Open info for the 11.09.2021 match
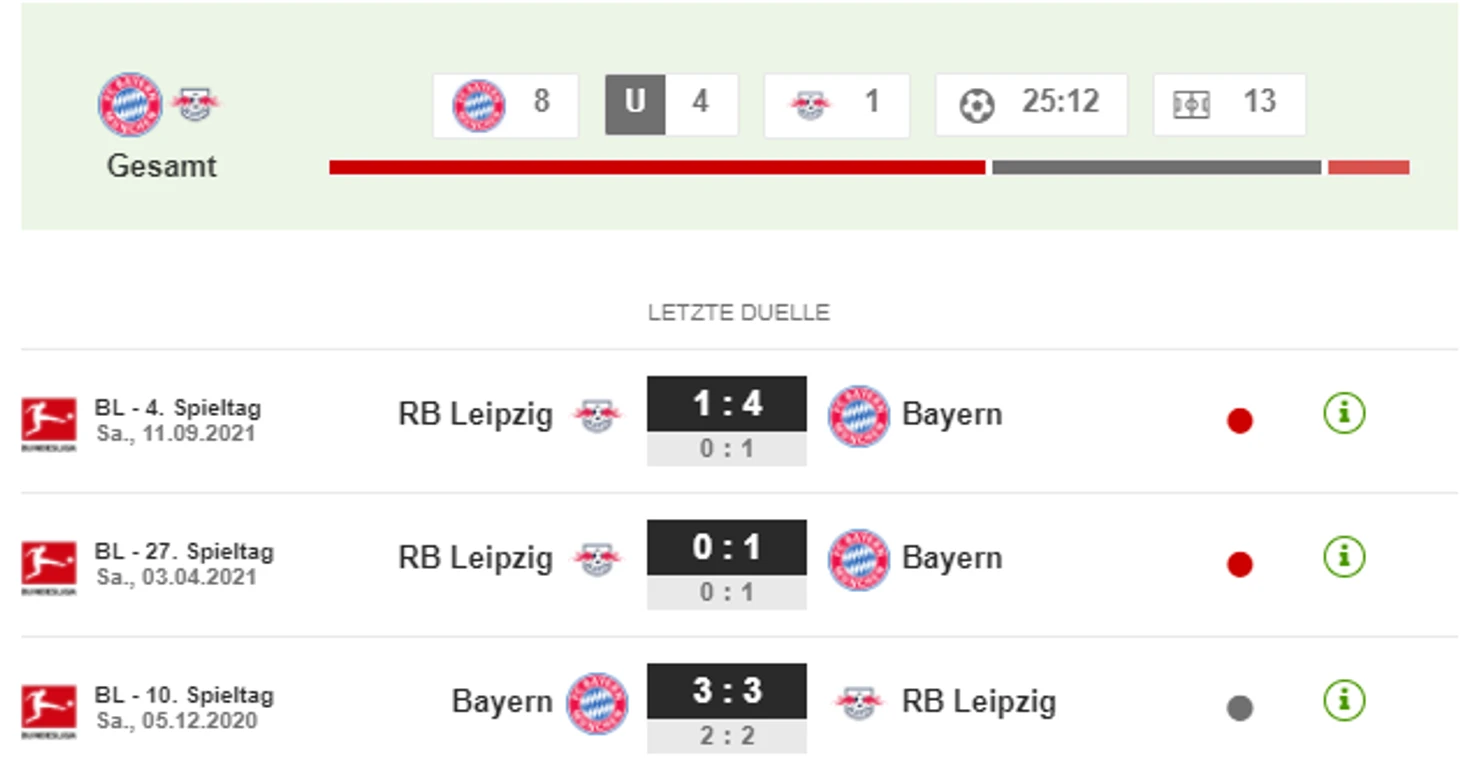Viewport: 1460px width, 765px height. pos(1343,413)
